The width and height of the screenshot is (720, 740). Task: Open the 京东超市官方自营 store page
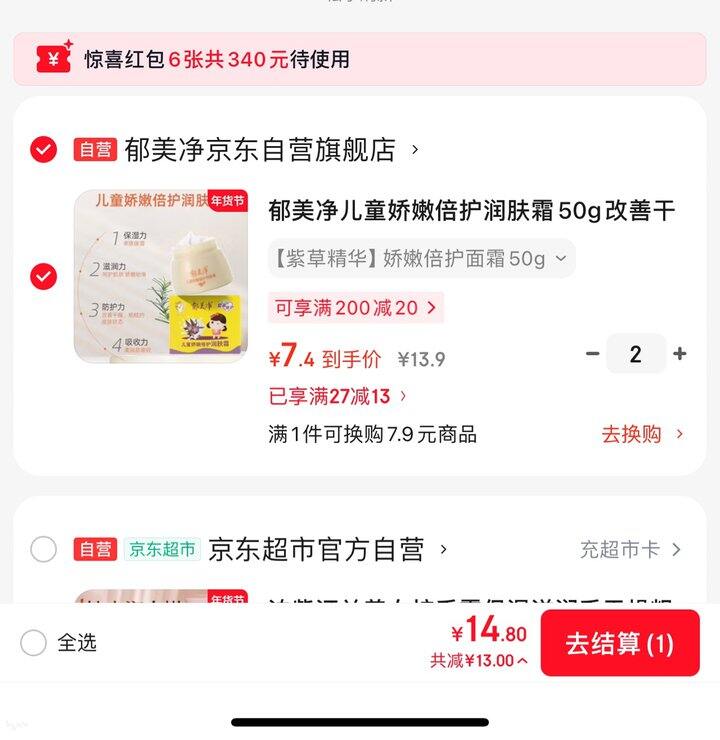tap(320, 549)
